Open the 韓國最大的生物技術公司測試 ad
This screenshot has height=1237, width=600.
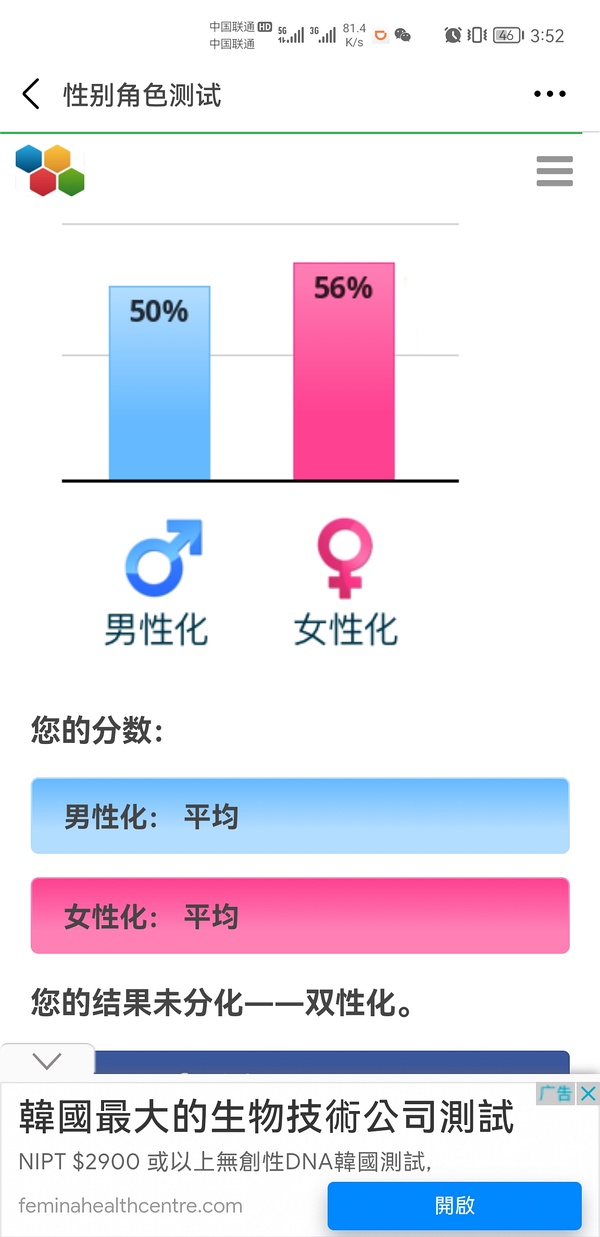[x=266, y=1118]
